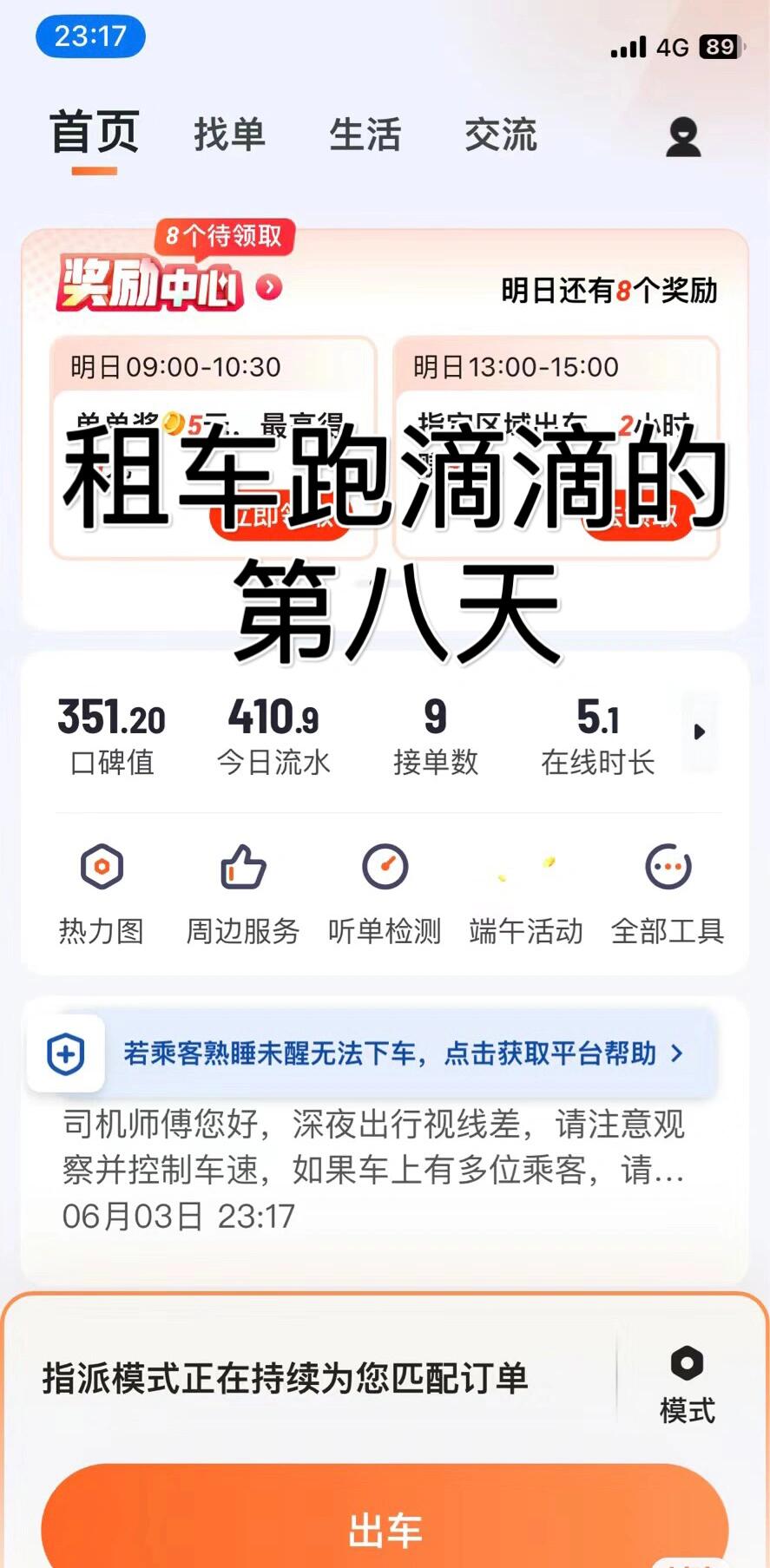770x1568 pixels.
Task: Open 全部工具 all tools
Action: tap(668, 892)
